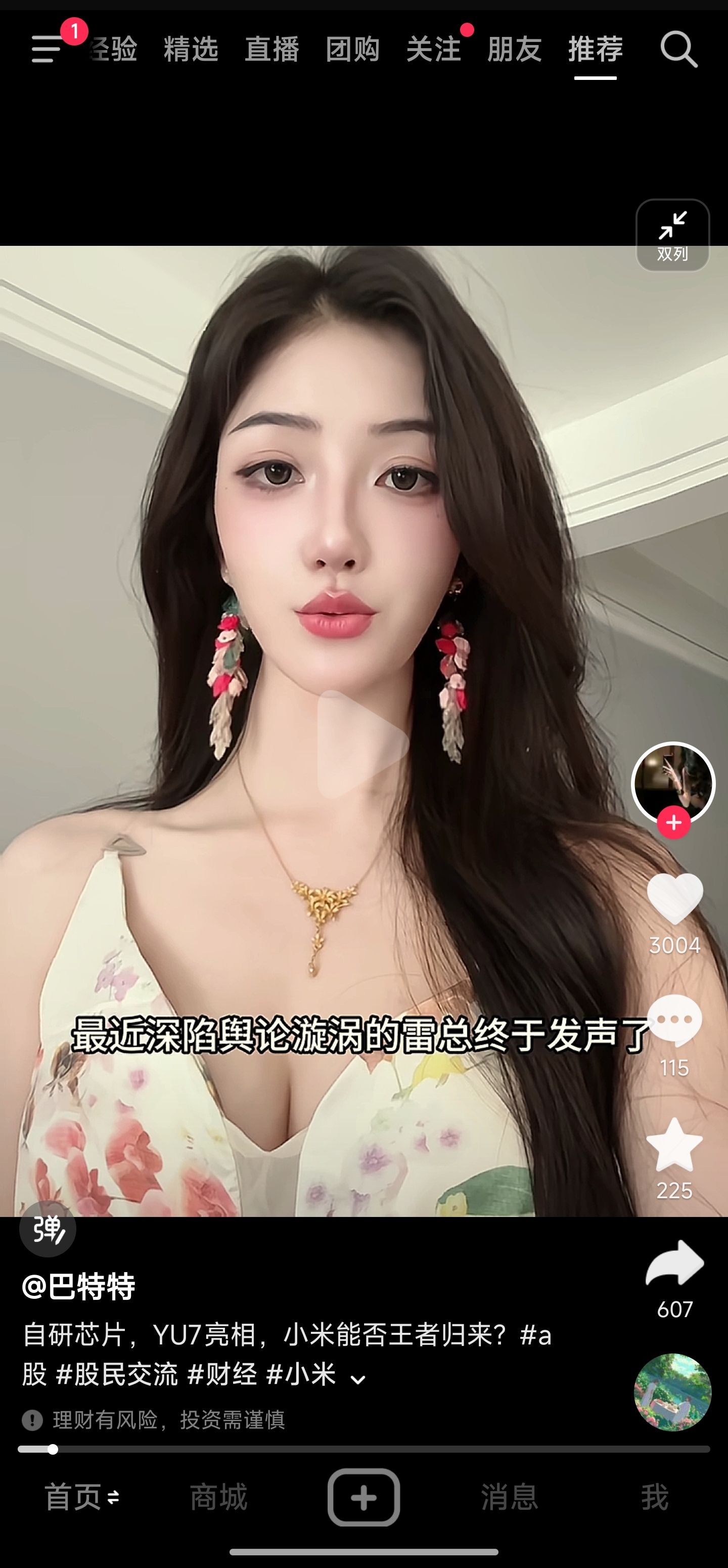The width and height of the screenshot is (728, 1568).
Task: Open the side menu with notification badge
Action: (48, 49)
